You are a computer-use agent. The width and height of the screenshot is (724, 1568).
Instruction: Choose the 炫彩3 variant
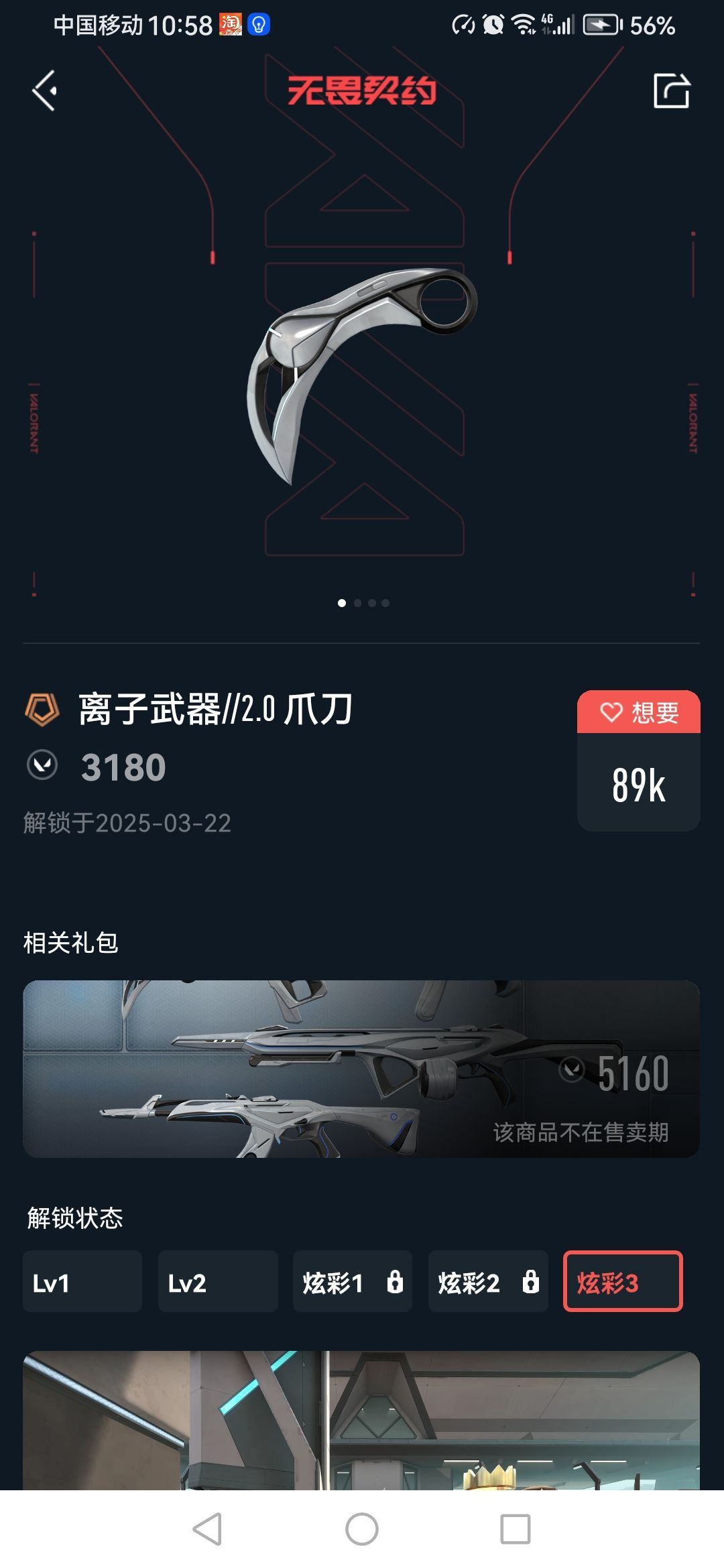click(x=623, y=1281)
